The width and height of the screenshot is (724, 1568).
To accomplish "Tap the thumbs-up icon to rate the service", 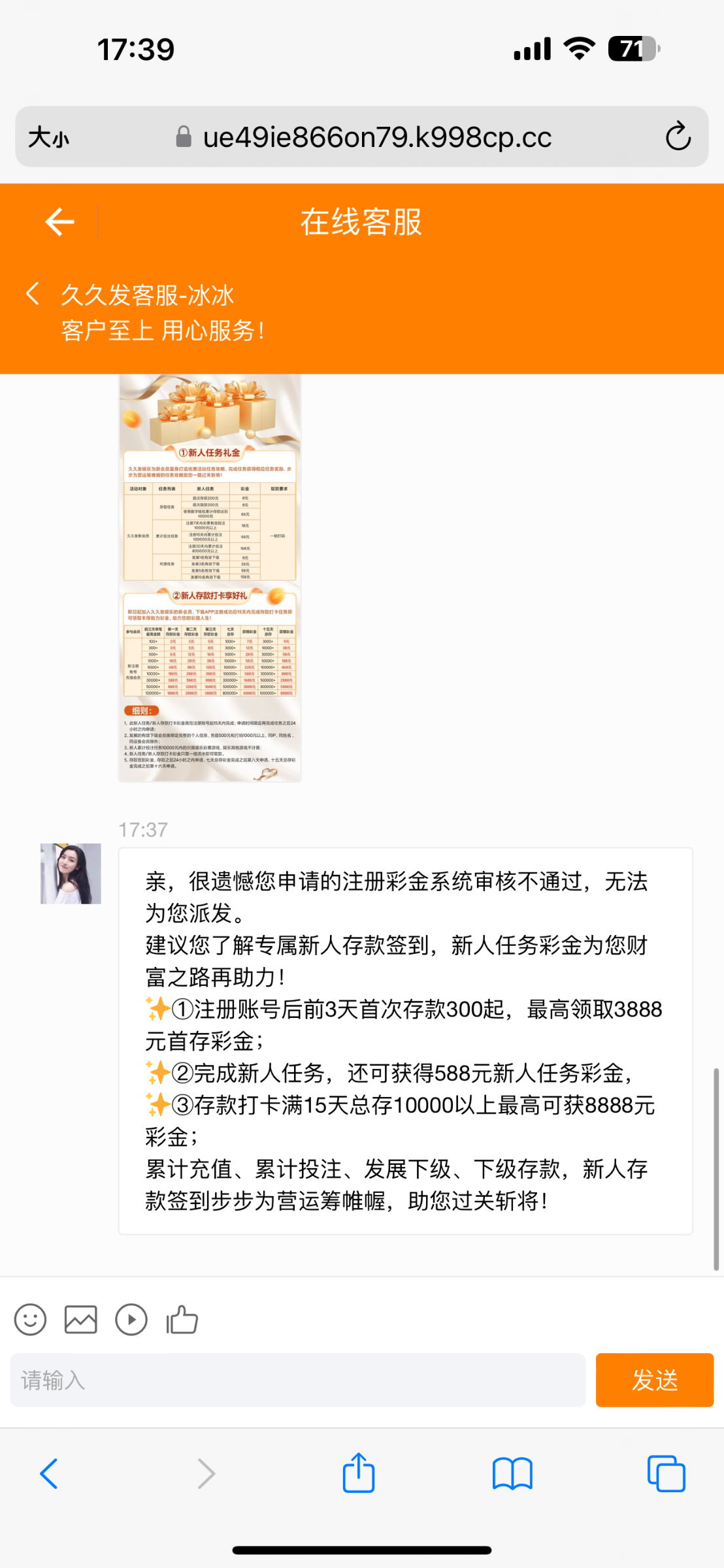I will coord(182,1319).
